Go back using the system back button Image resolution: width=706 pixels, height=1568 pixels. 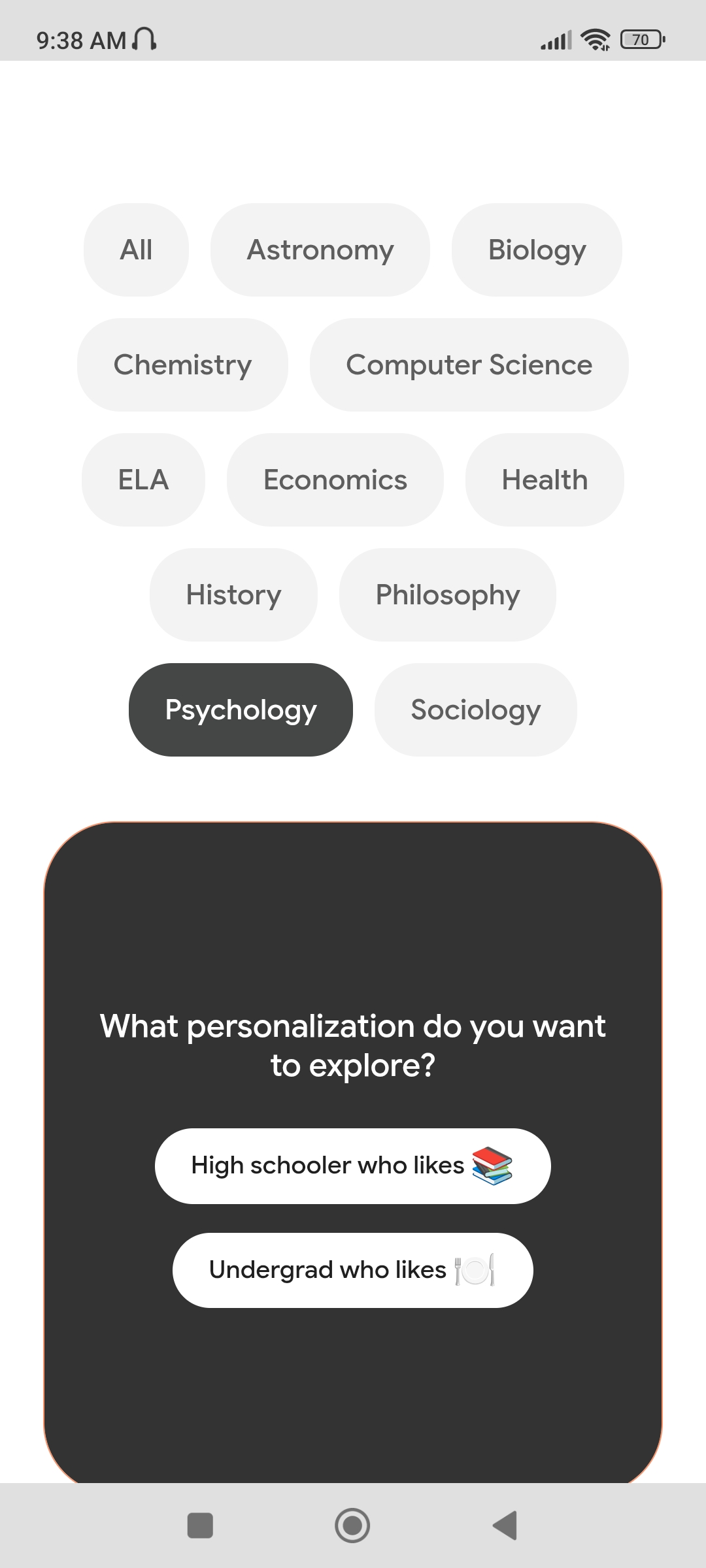pyautogui.click(x=505, y=1526)
